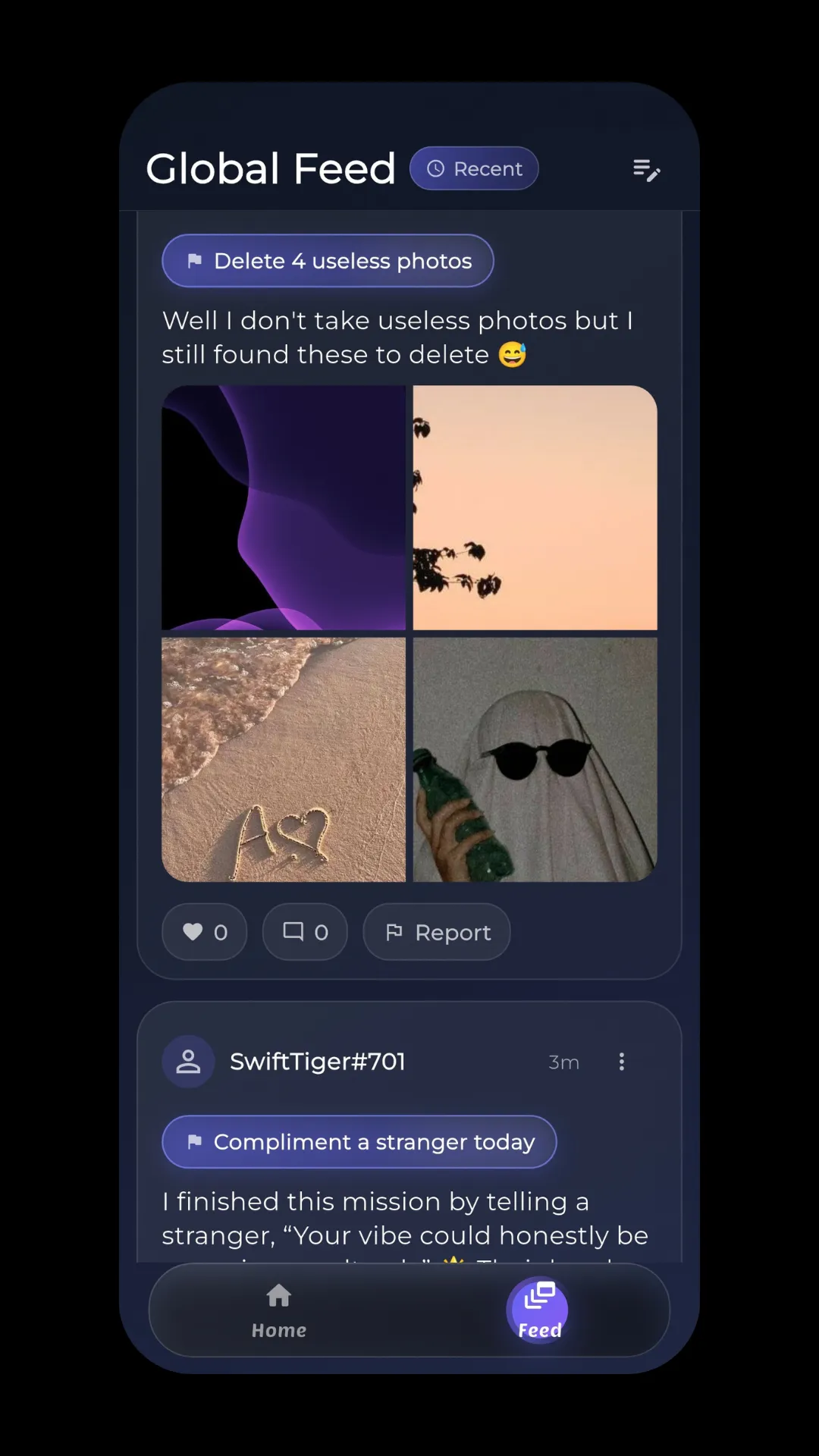
Task: Tap the compose post icon
Action: pyautogui.click(x=646, y=170)
